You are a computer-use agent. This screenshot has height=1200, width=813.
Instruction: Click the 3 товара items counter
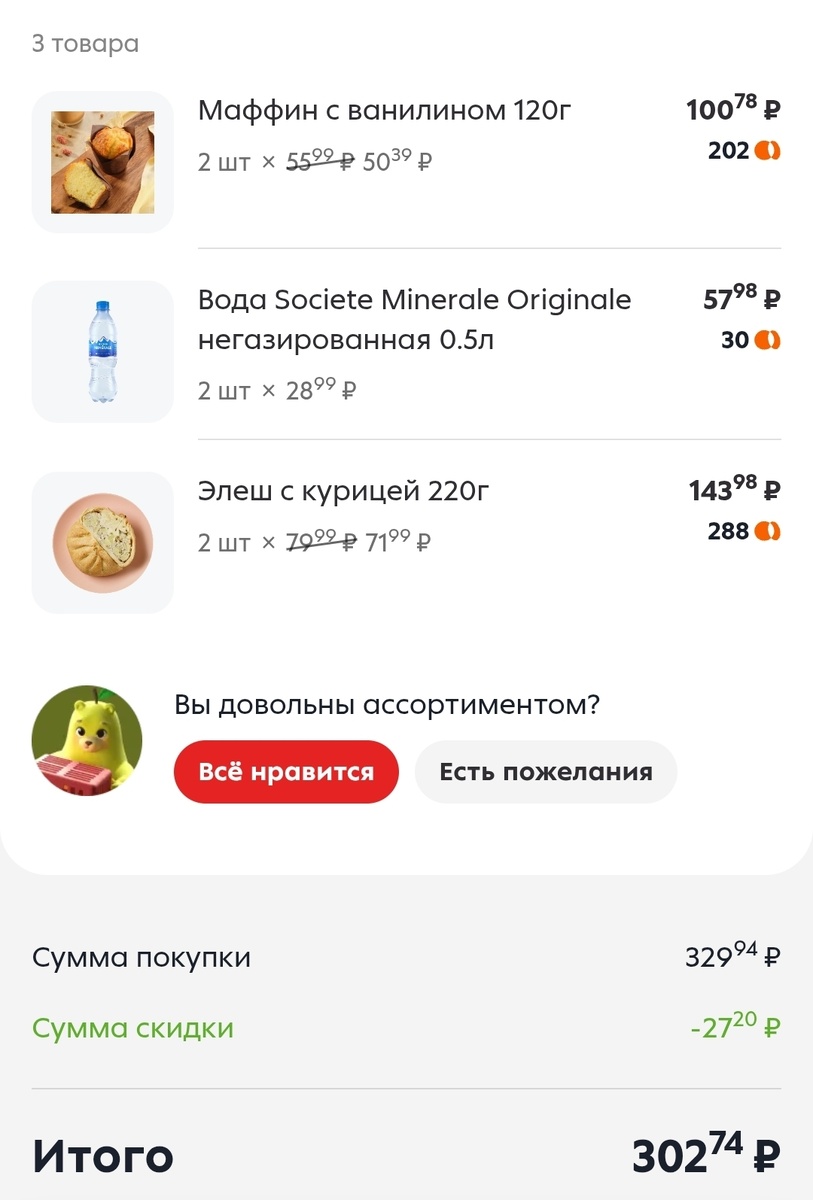[85, 43]
